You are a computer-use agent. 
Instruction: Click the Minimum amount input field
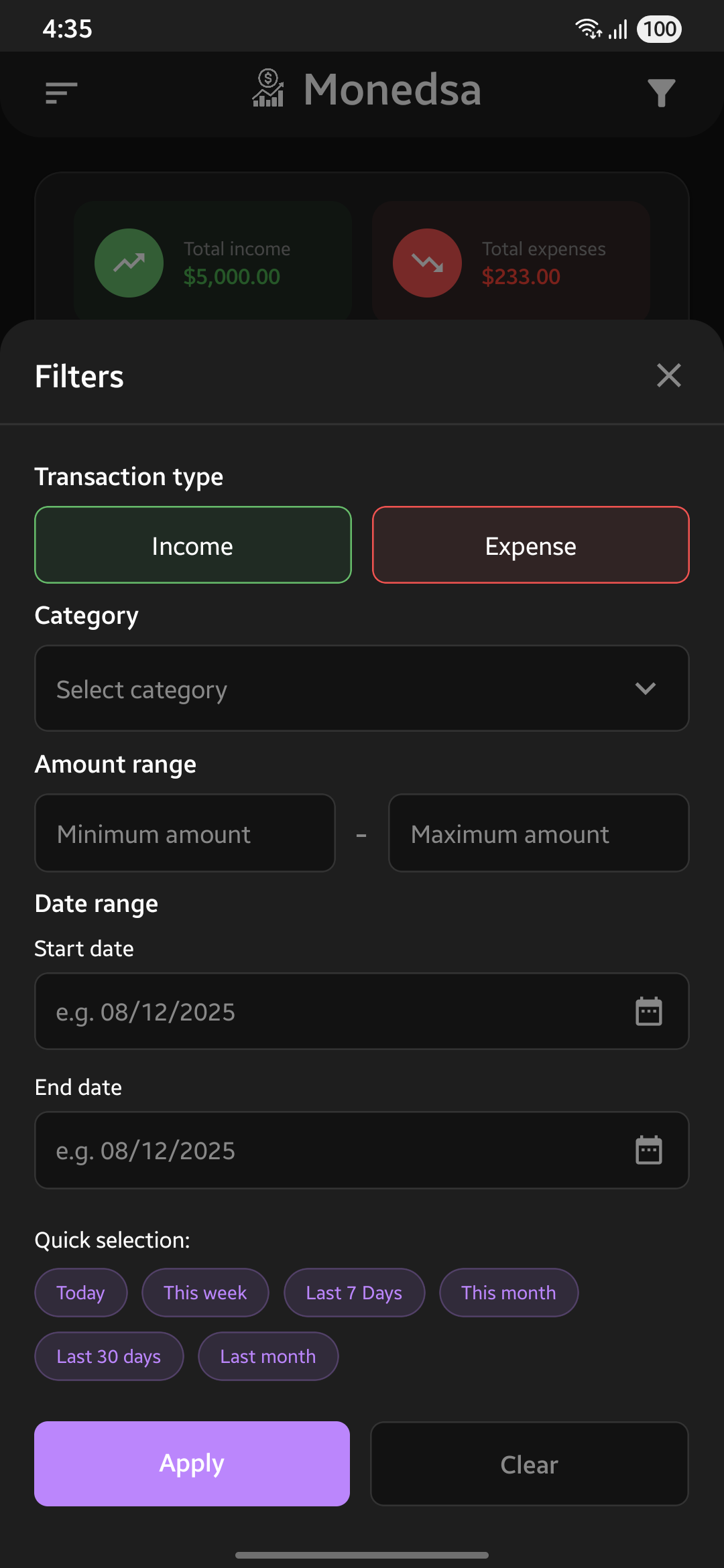184,833
